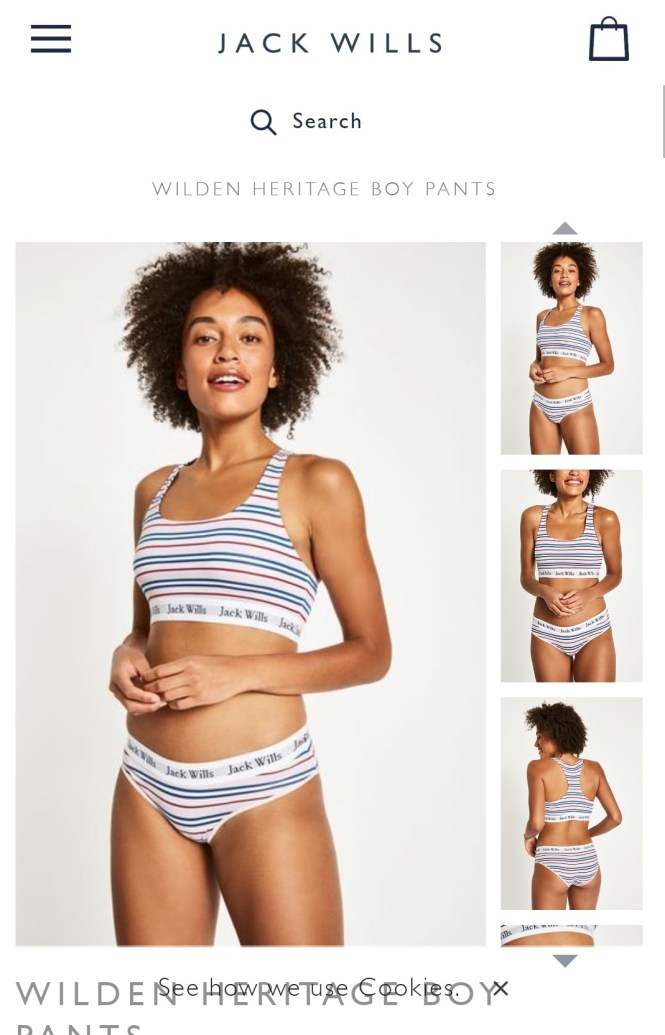
Task: Show previous thumbnails with up arrow
Action: coord(565,228)
